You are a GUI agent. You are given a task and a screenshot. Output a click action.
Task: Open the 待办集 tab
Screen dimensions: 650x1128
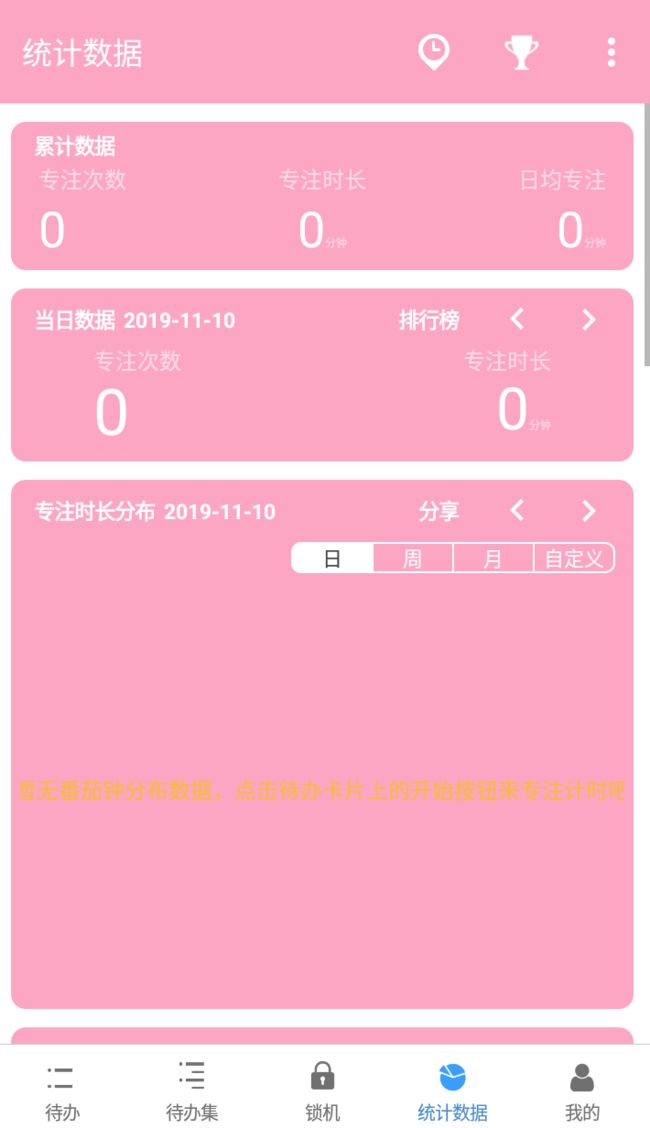pos(192,1091)
